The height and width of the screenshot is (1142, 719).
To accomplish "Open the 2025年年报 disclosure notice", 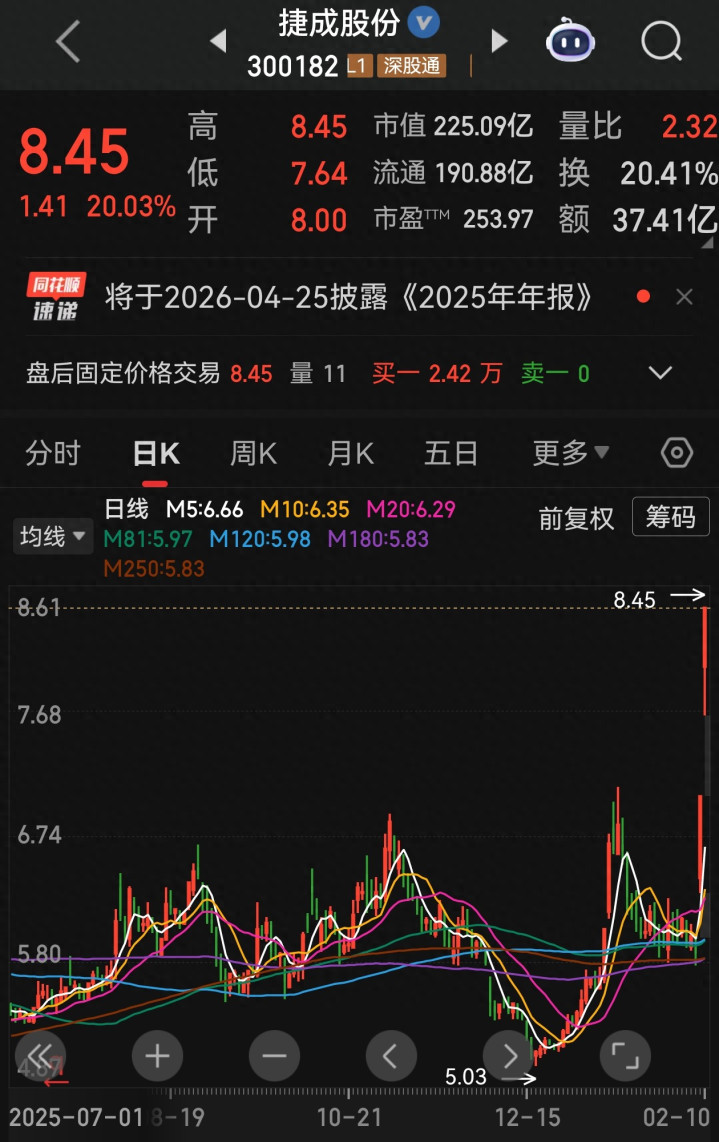I will 350,297.
